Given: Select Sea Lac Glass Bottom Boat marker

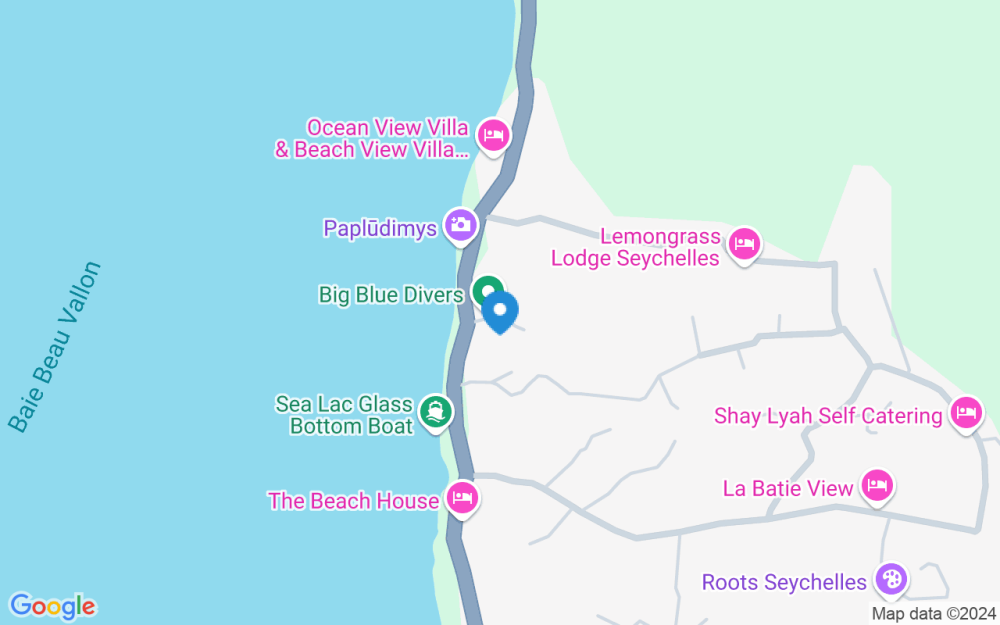Looking at the screenshot, I should pos(436,412).
